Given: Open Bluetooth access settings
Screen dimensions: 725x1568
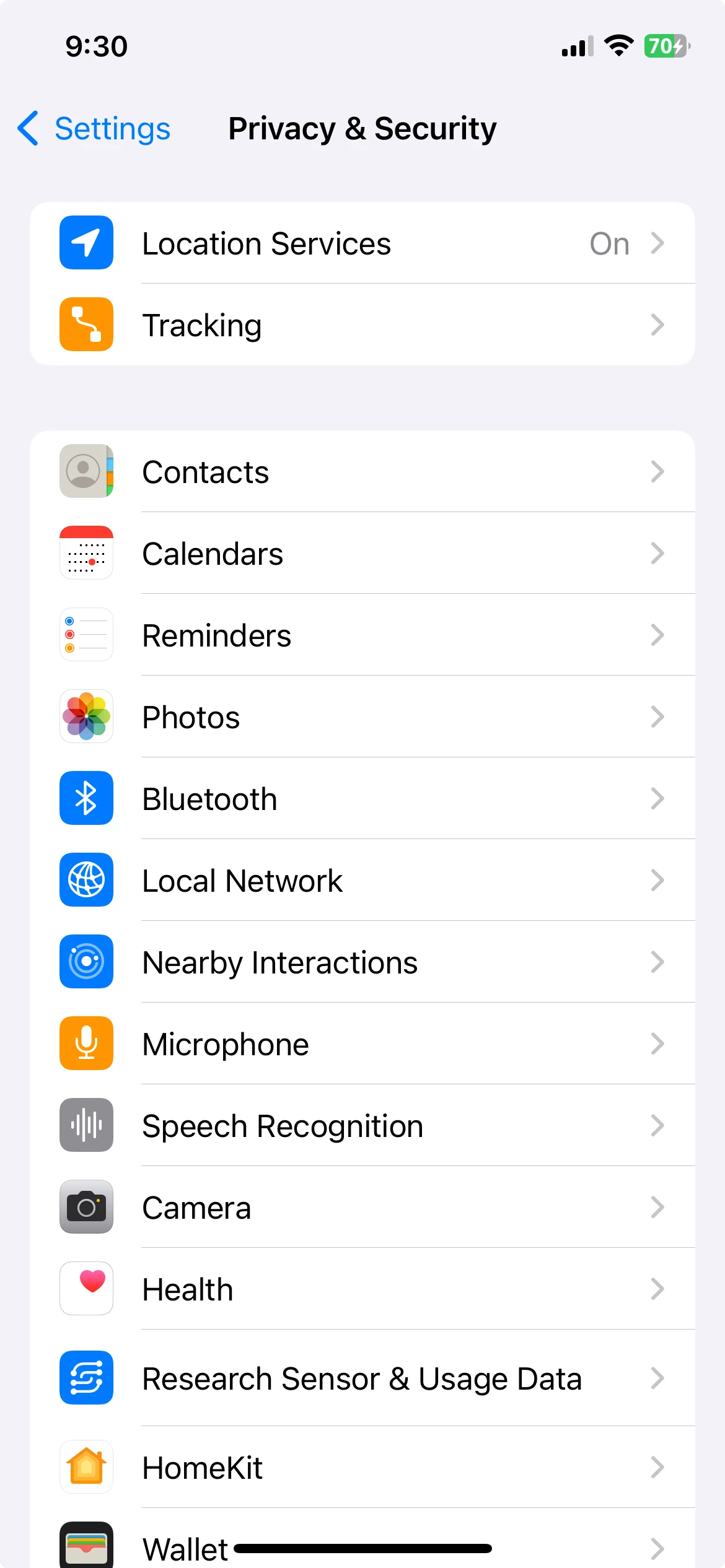Looking at the screenshot, I should [362, 799].
